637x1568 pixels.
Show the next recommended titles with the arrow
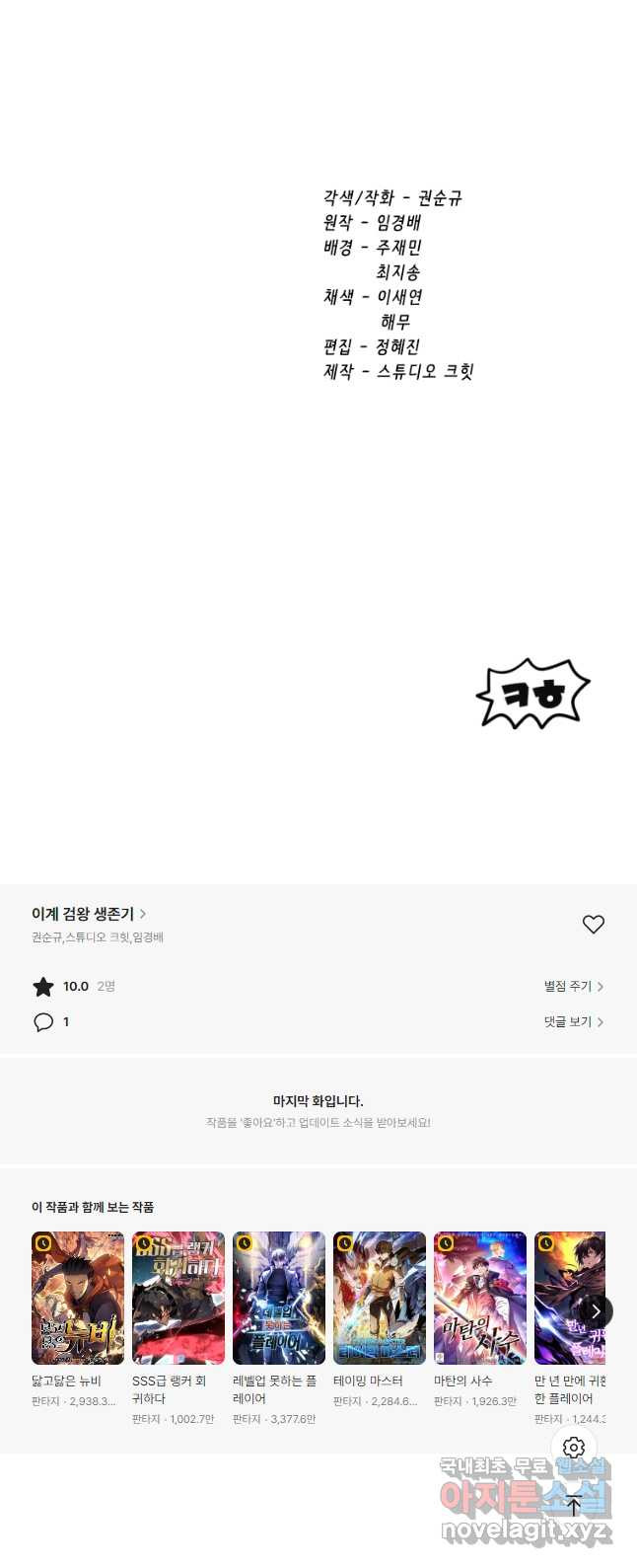[x=596, y=1310]
